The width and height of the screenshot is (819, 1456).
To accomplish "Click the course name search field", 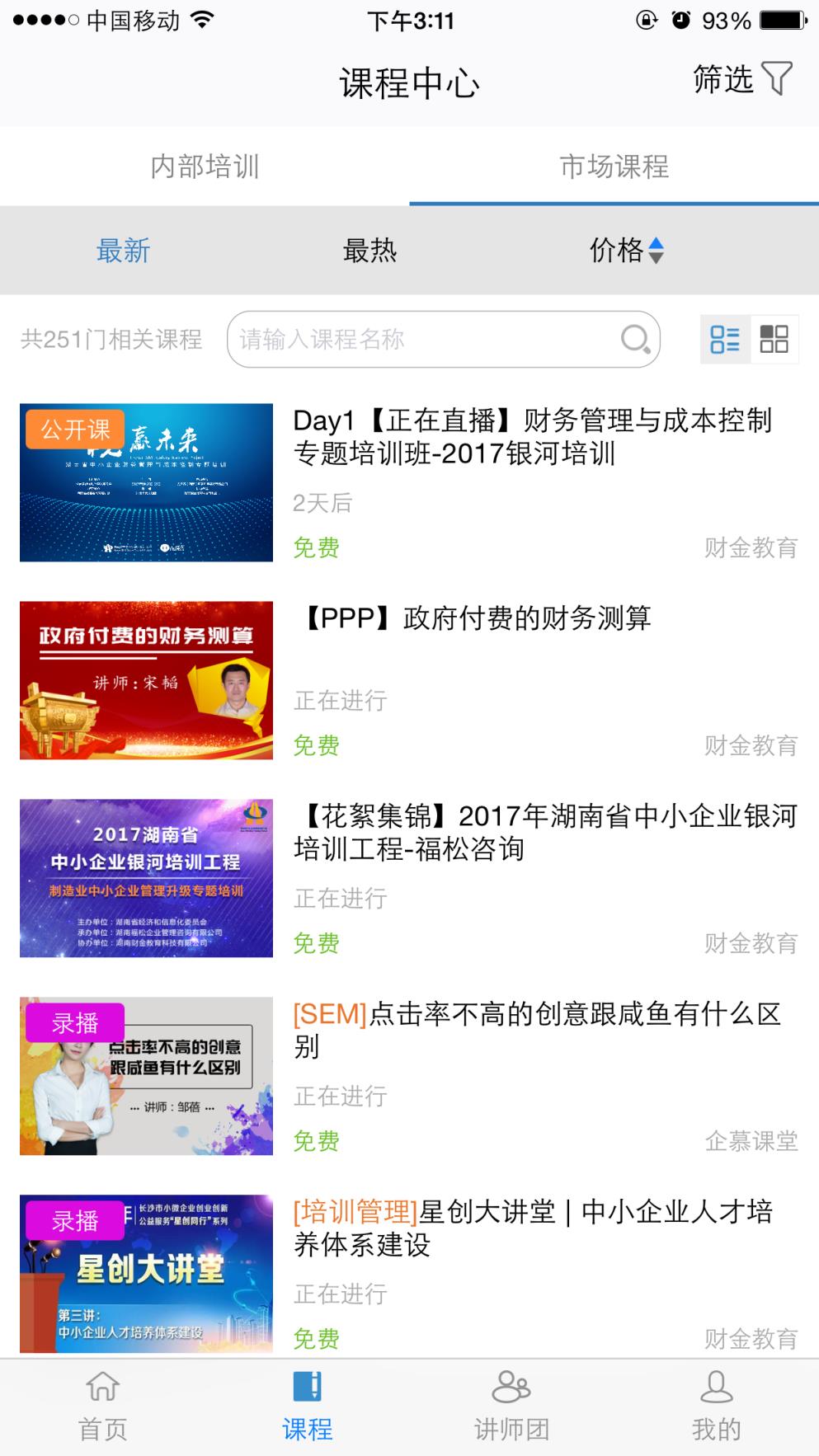I will click(412, 339).
